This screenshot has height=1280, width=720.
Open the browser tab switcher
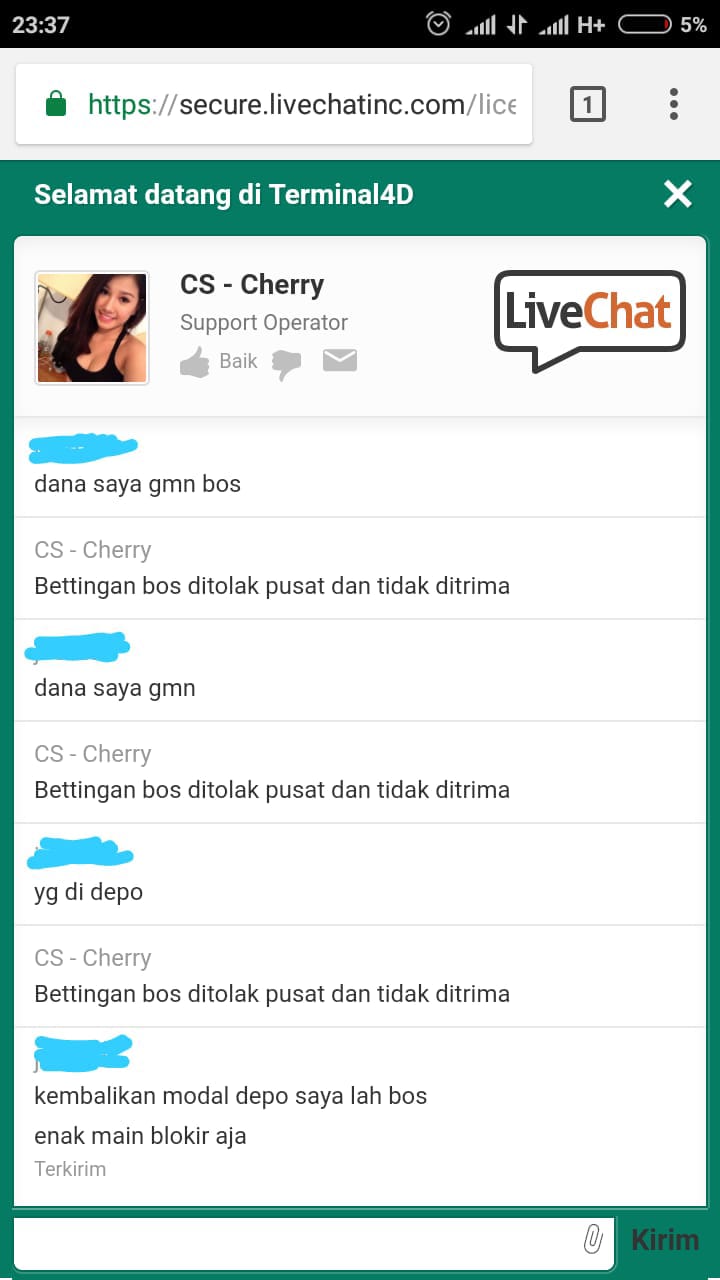pos(587,104)
